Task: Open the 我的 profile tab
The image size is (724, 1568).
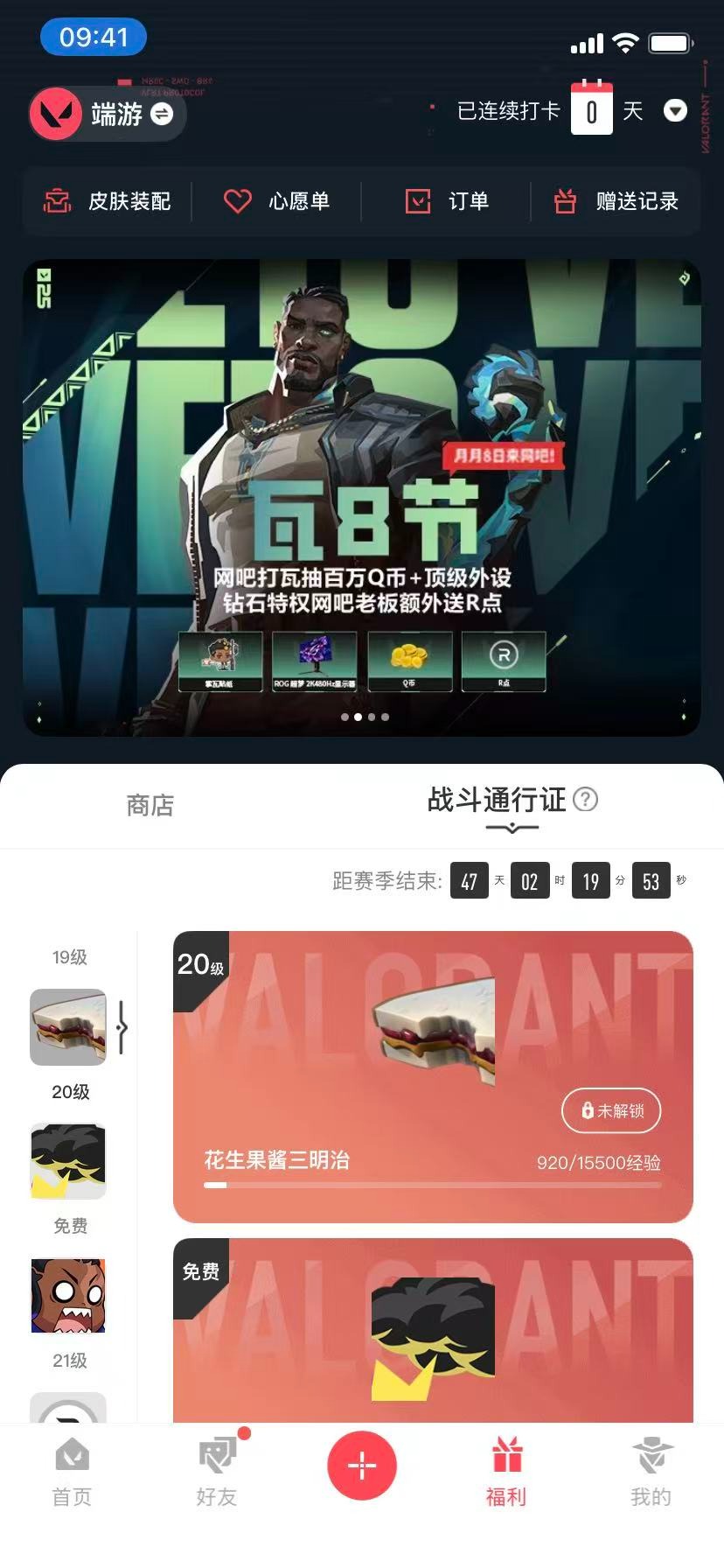Action: [x=651, y=1473]
